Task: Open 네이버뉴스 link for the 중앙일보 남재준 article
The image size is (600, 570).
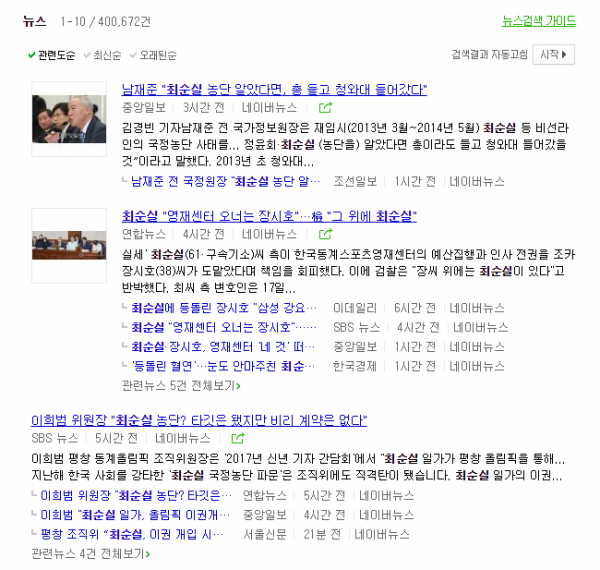Action: click(x=269, y=107)
